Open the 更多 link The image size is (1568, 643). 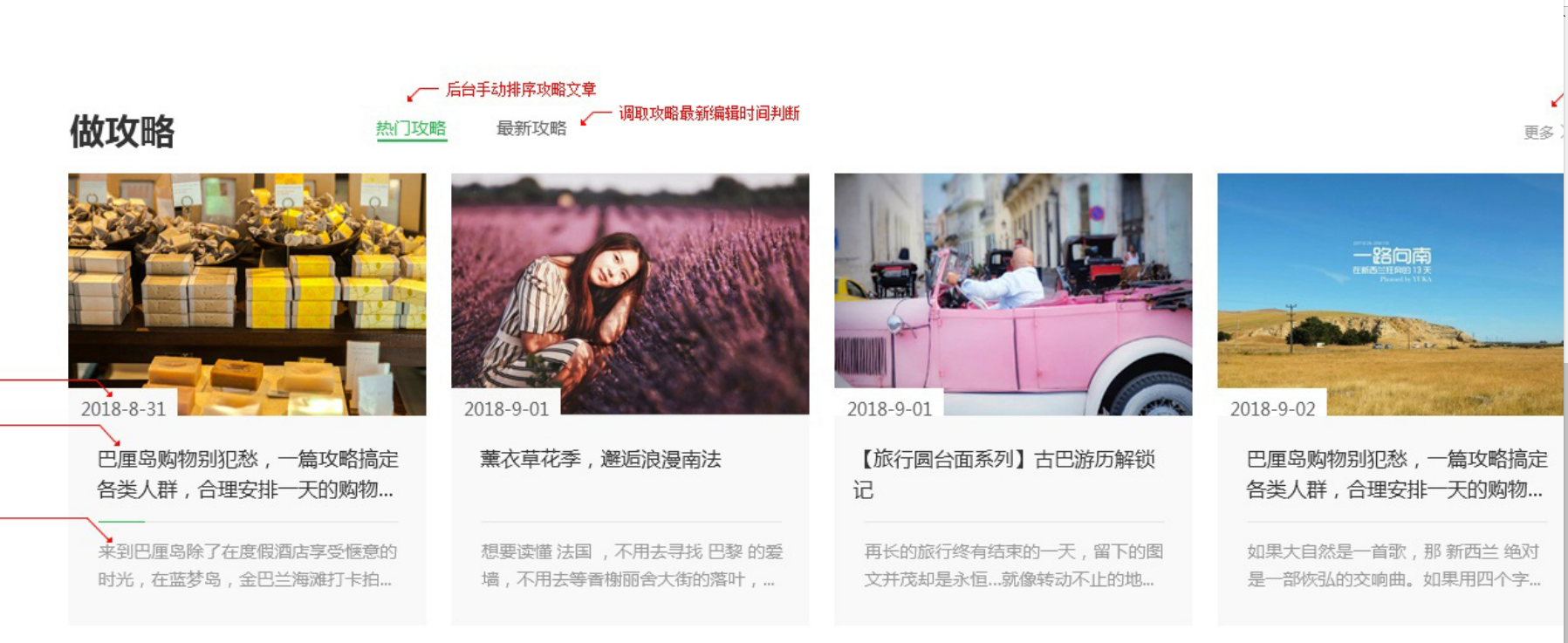pos(1540,133)
